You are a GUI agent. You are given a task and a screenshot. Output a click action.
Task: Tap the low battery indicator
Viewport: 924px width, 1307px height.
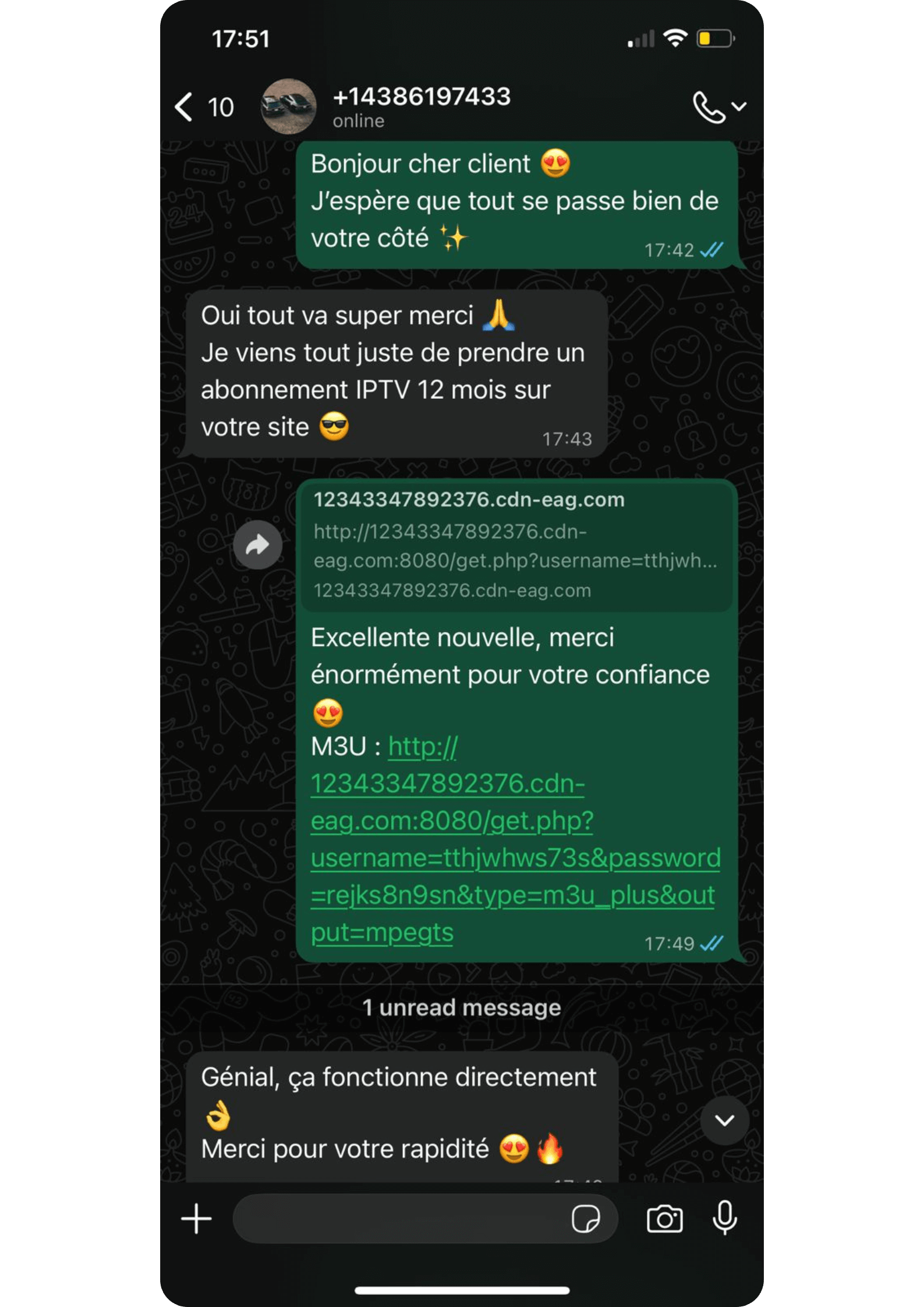tap(716, 38)
